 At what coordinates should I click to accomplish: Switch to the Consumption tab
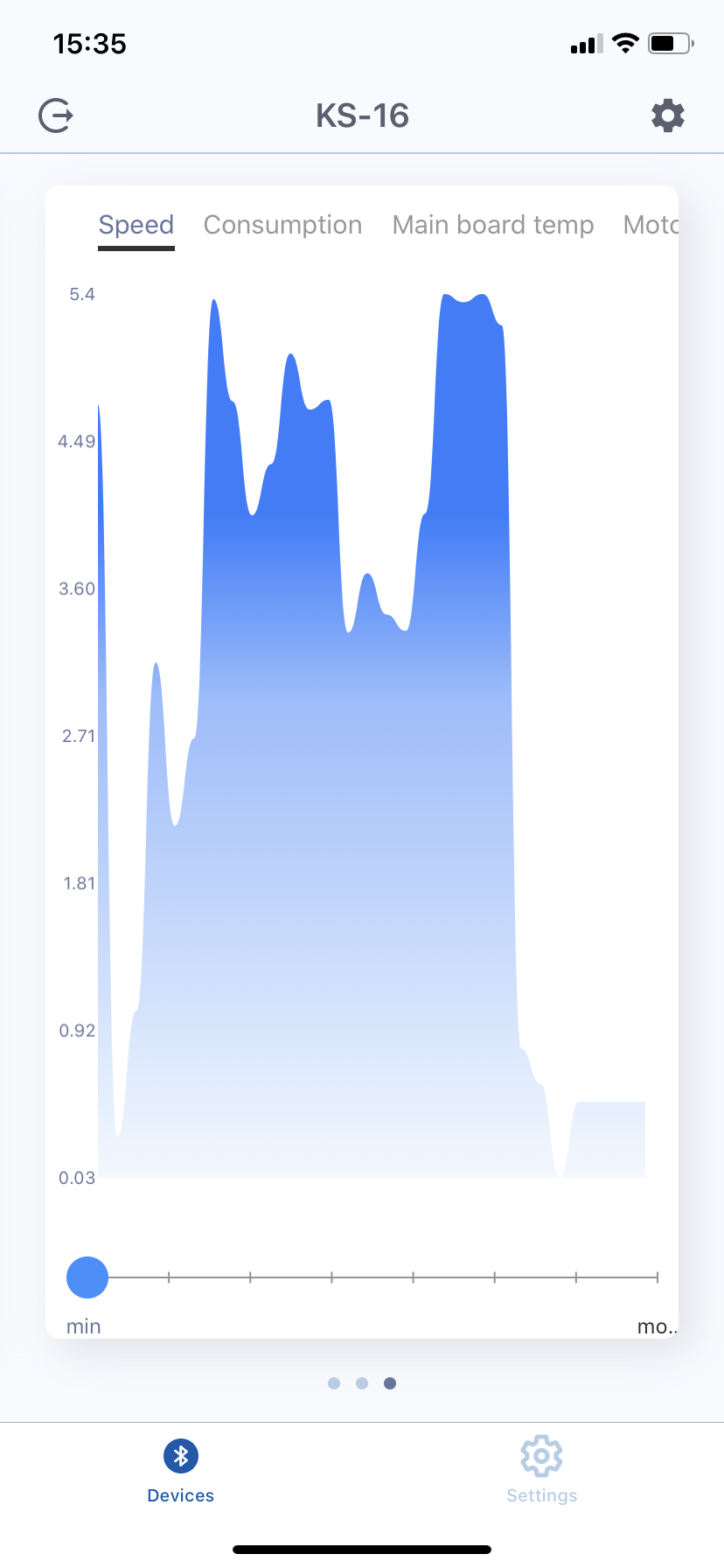click(282, 225)
